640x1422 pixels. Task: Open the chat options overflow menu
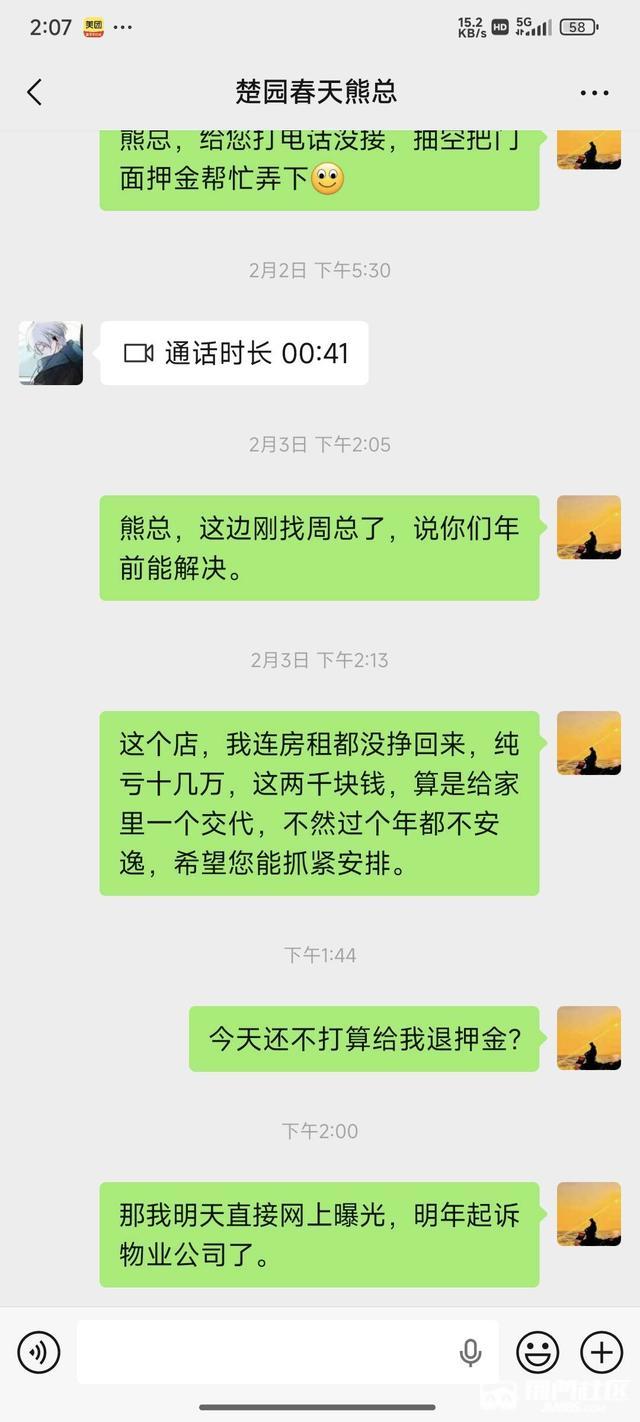(x=594, y=93)
